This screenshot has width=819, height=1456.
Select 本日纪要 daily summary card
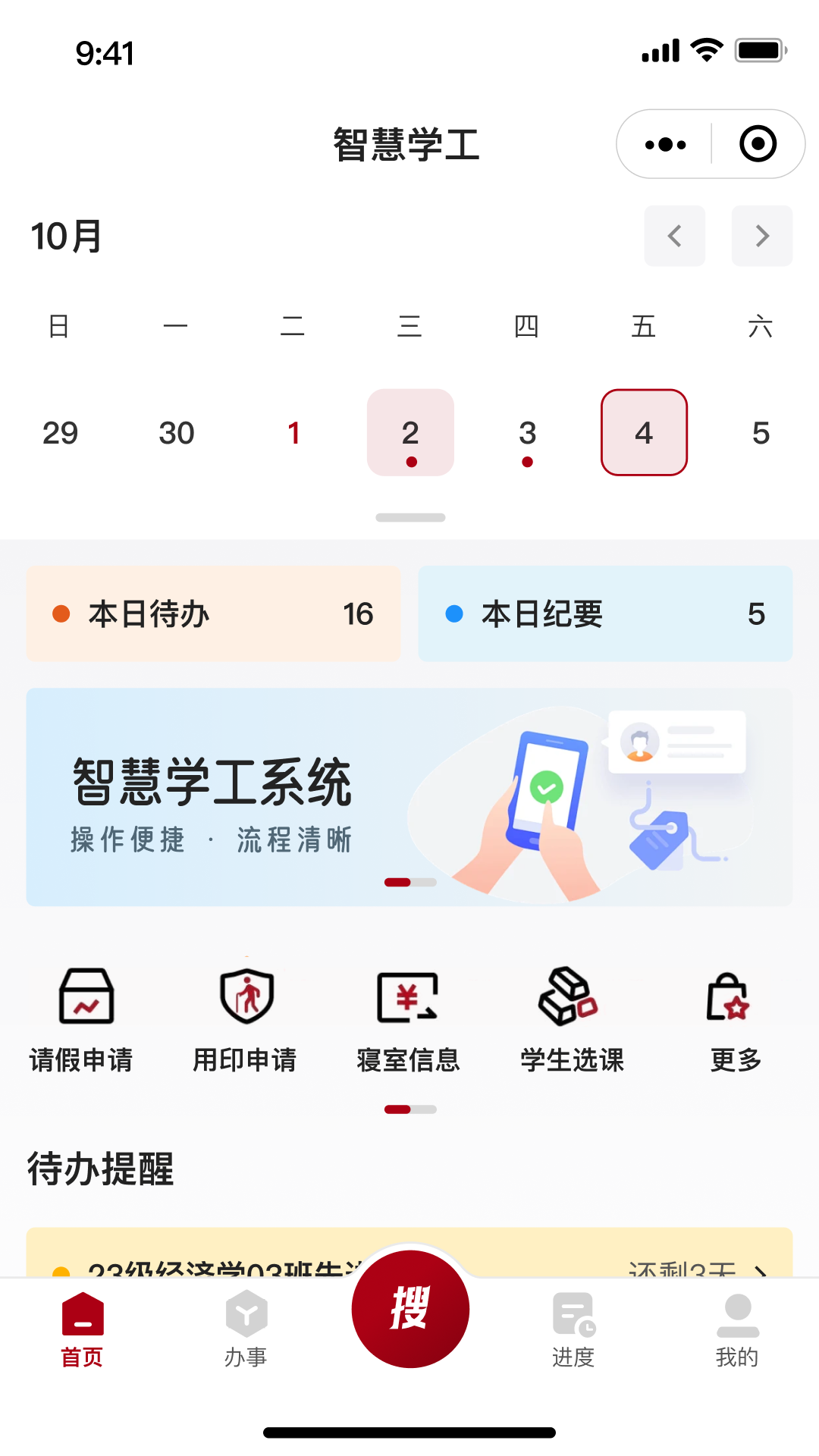tap(604, 613)
